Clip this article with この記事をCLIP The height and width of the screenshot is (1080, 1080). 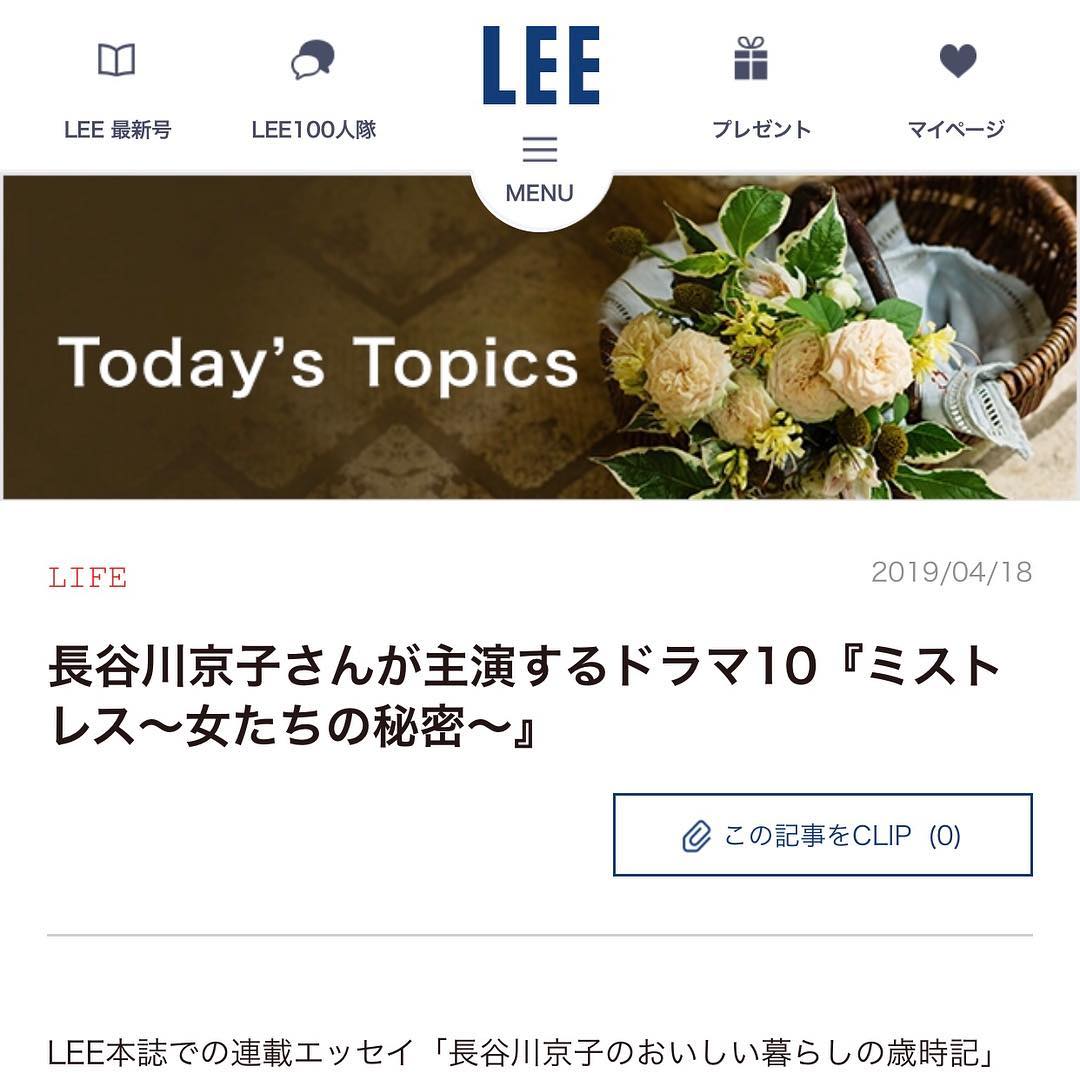point(822,835)
